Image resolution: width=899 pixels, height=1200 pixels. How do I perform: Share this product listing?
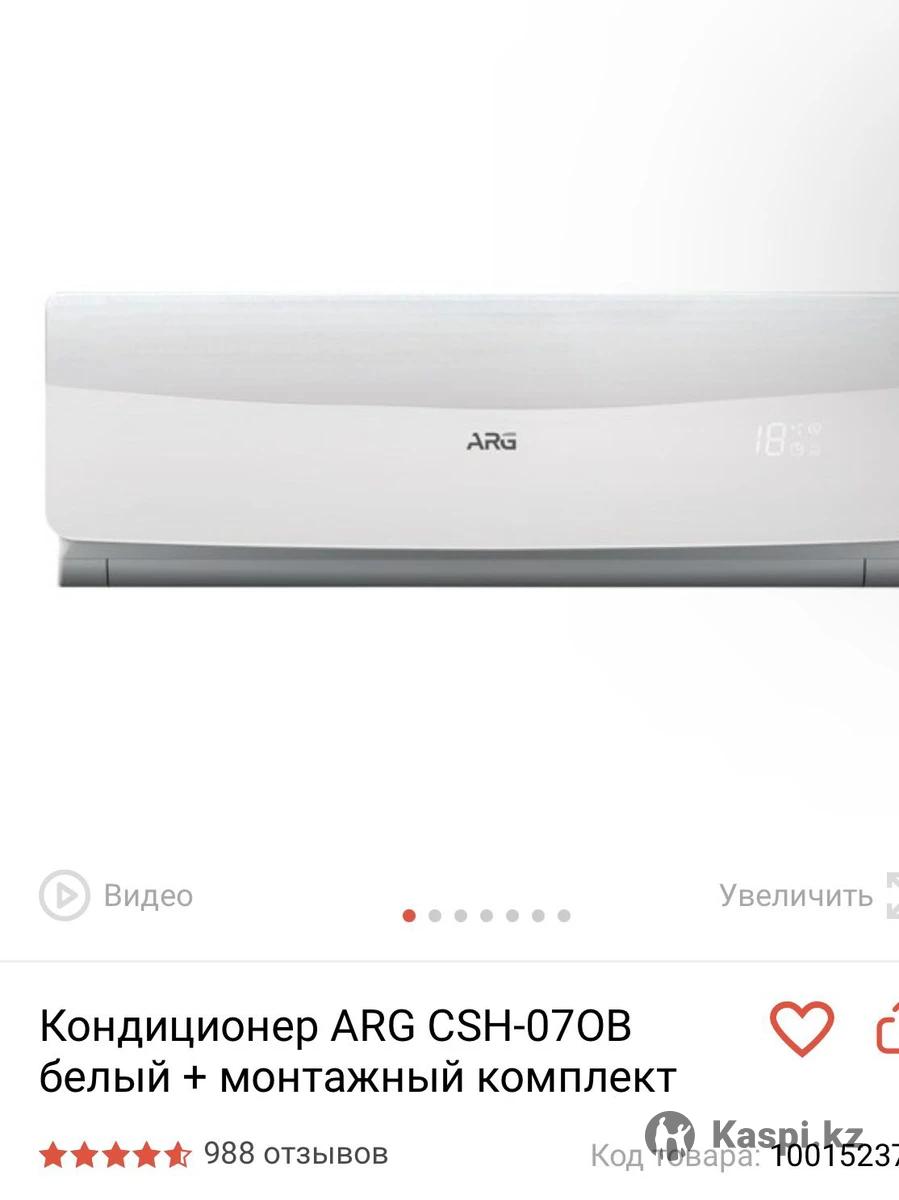(x=887, y=1030)
